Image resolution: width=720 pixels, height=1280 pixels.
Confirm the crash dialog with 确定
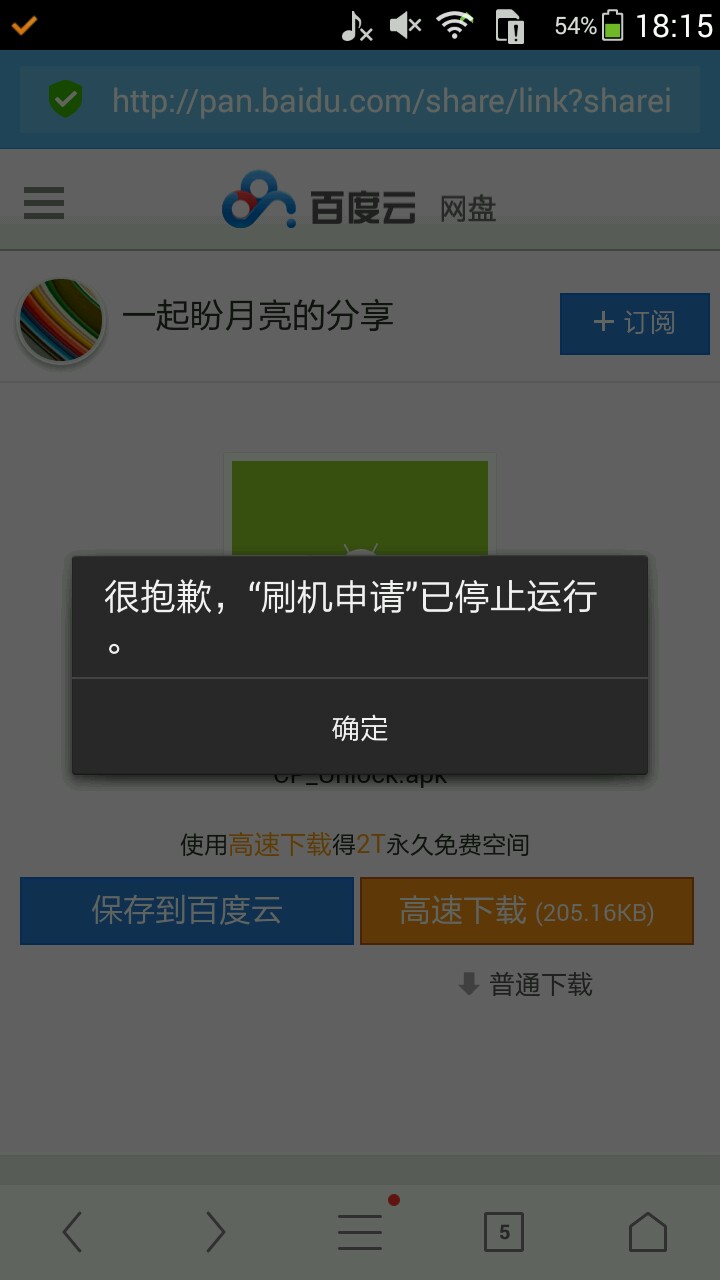tap(360, 728)
